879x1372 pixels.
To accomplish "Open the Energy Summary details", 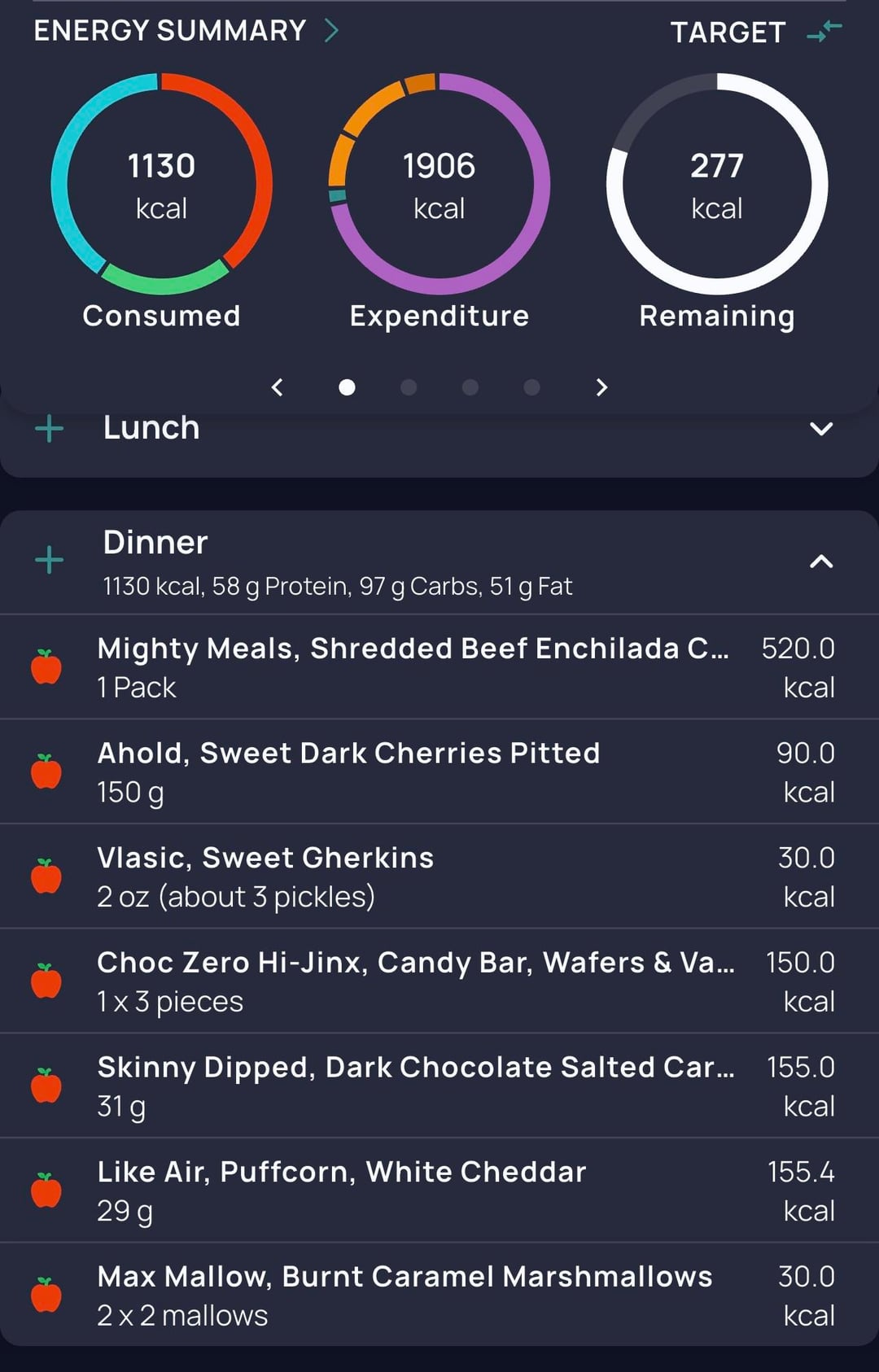I will tap(186, 31).
